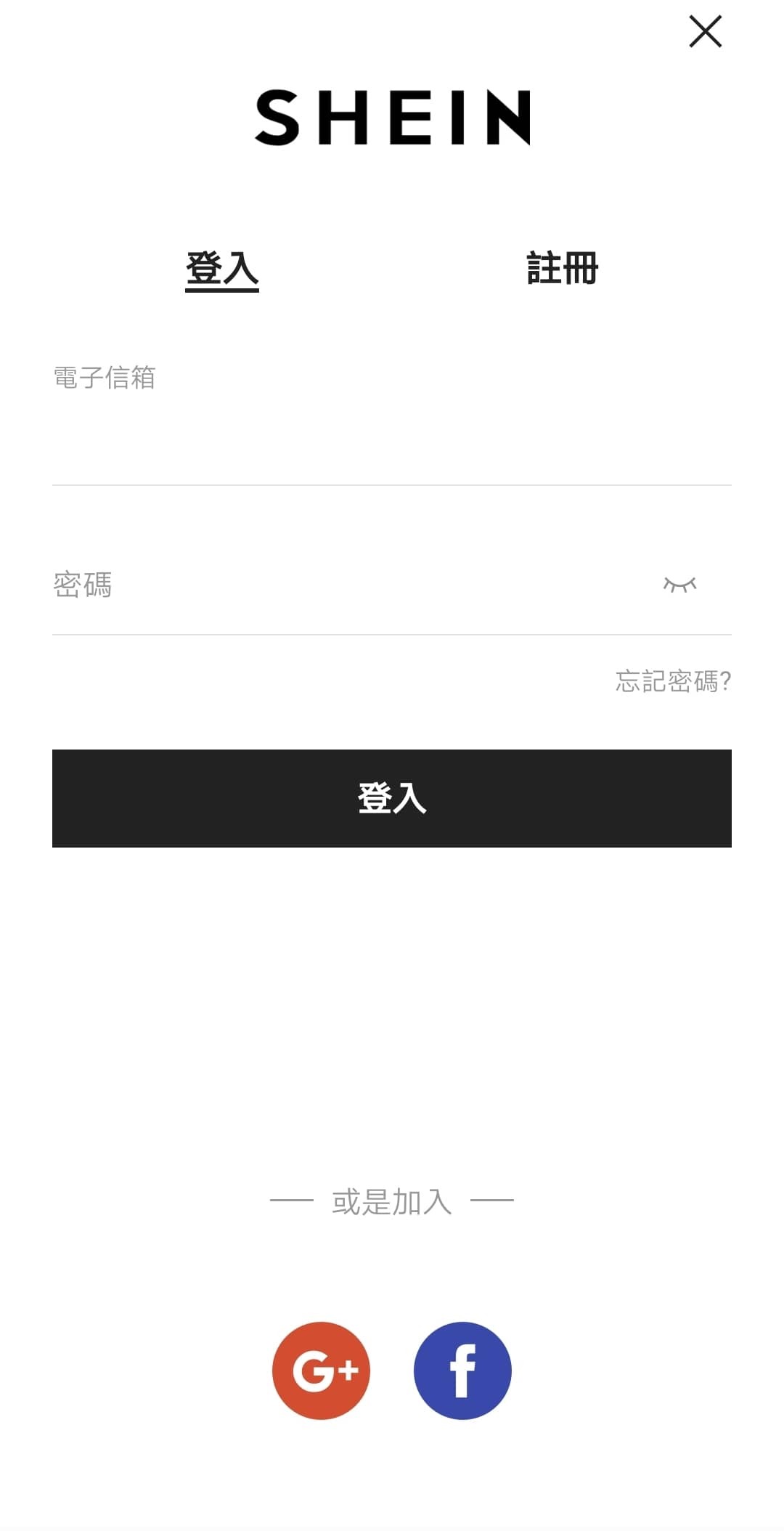Image resolution: width=784 pixels, height=1531 pixels.
Task: Tap the black 登入 button
Action: point(392,798)
